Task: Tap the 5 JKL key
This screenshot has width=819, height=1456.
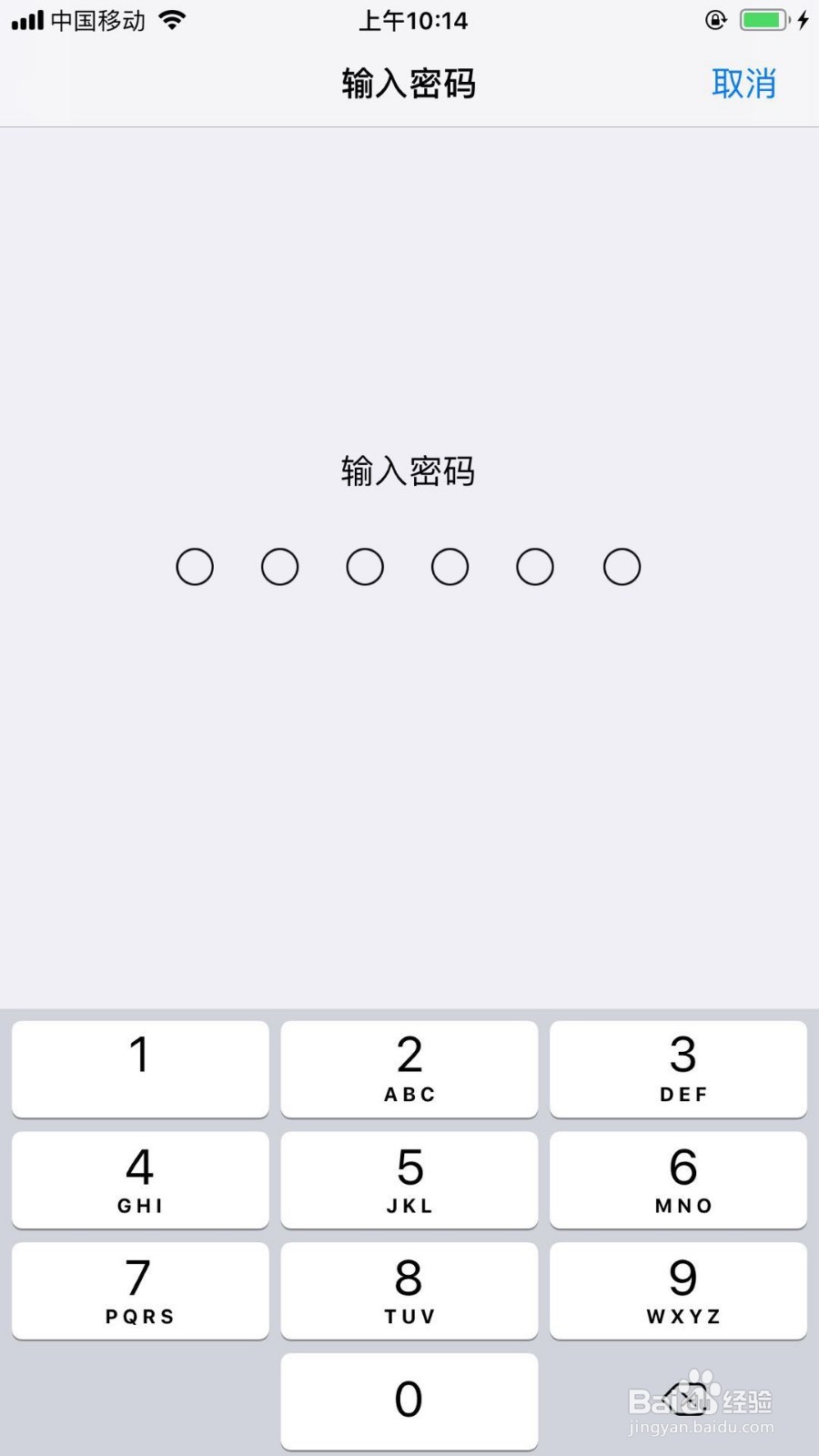Action: (409, 1180)
